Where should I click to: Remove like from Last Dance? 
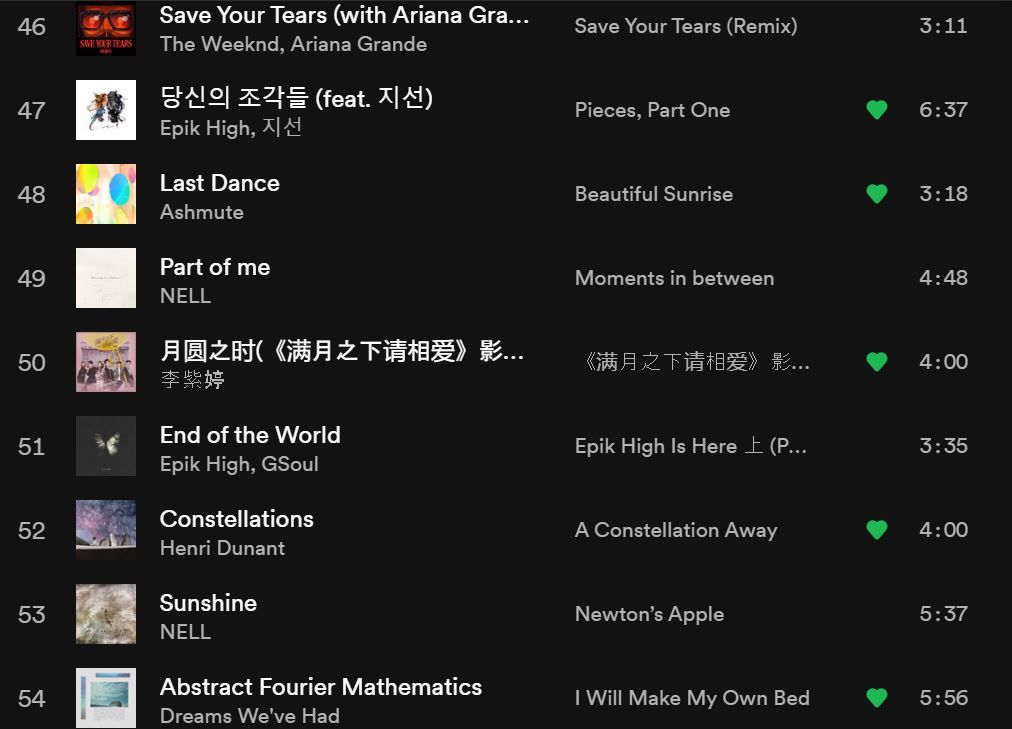coord(876,194)
